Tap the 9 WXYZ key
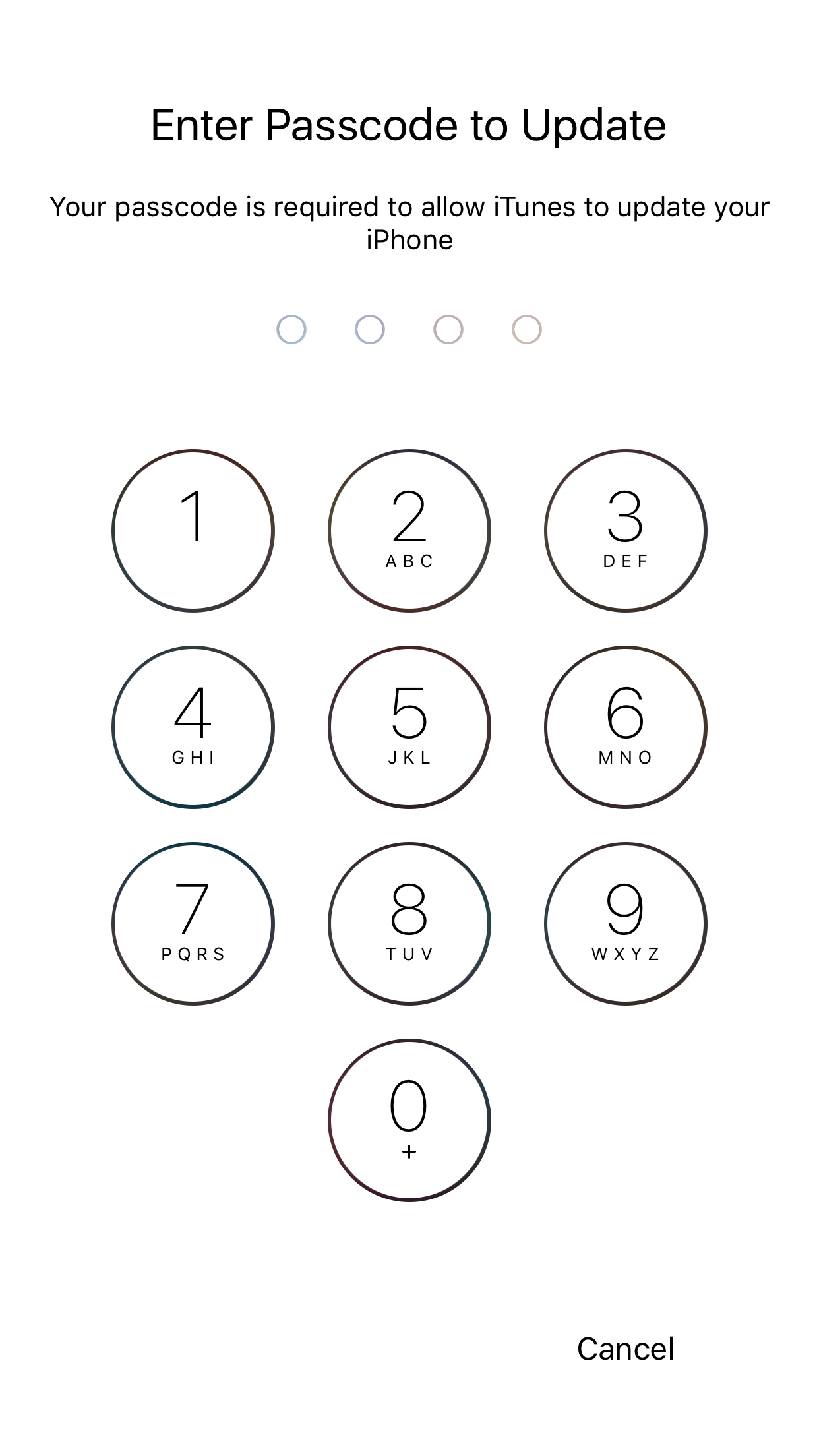The height and width of the screenshot is (1456, 819). pos(625,923)
